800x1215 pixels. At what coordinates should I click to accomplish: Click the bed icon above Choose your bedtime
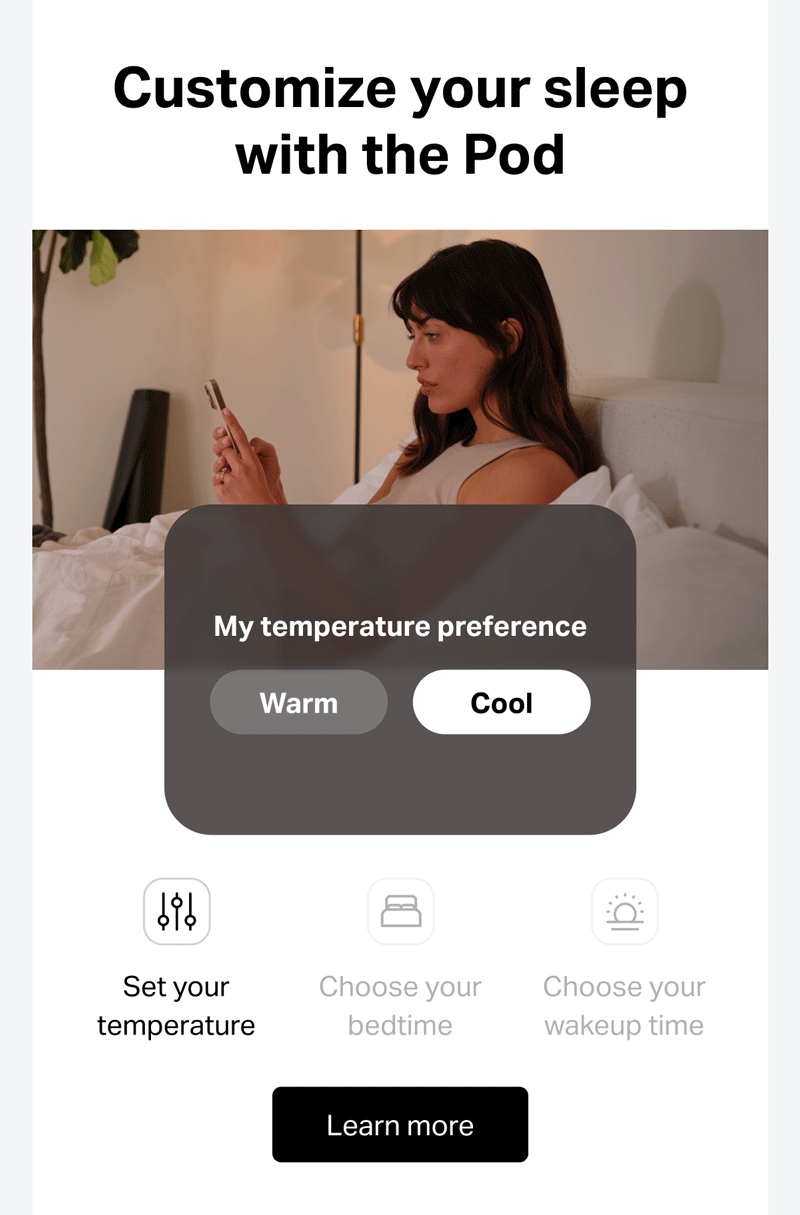400,911
